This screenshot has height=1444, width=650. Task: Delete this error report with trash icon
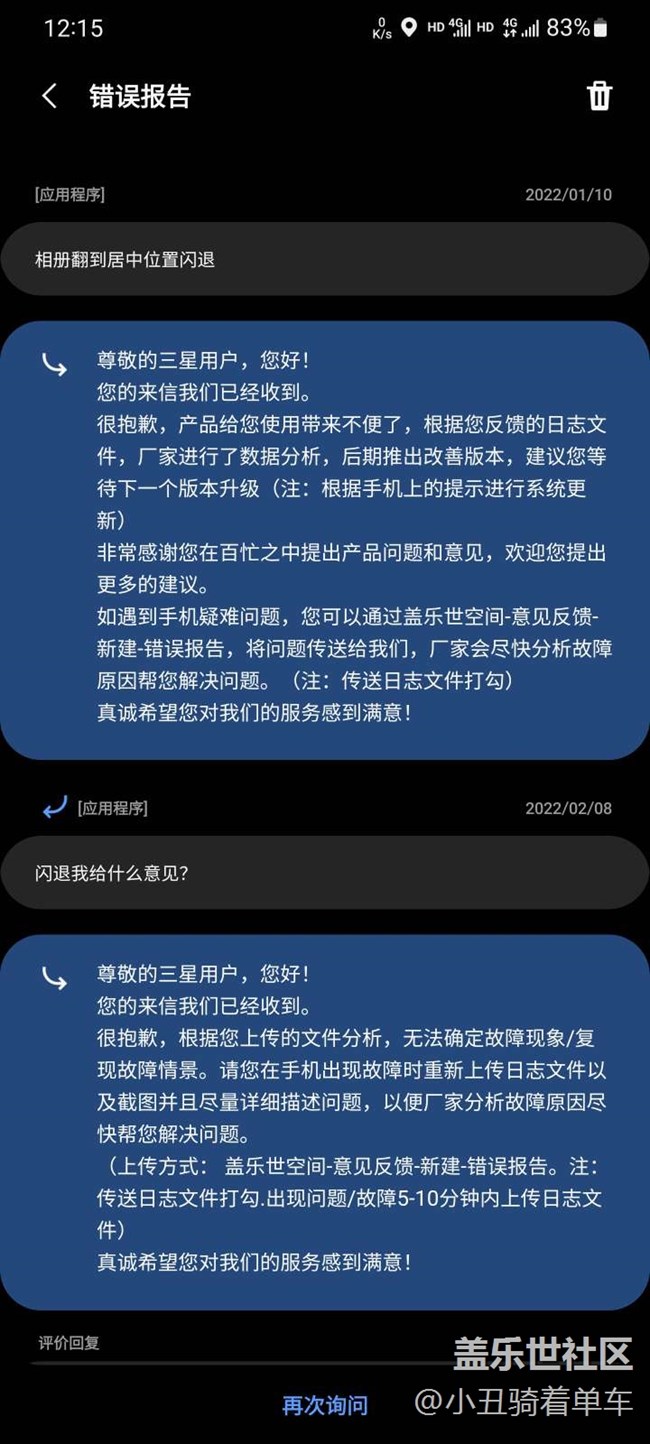pyautogui.click(x=599, y=96)
